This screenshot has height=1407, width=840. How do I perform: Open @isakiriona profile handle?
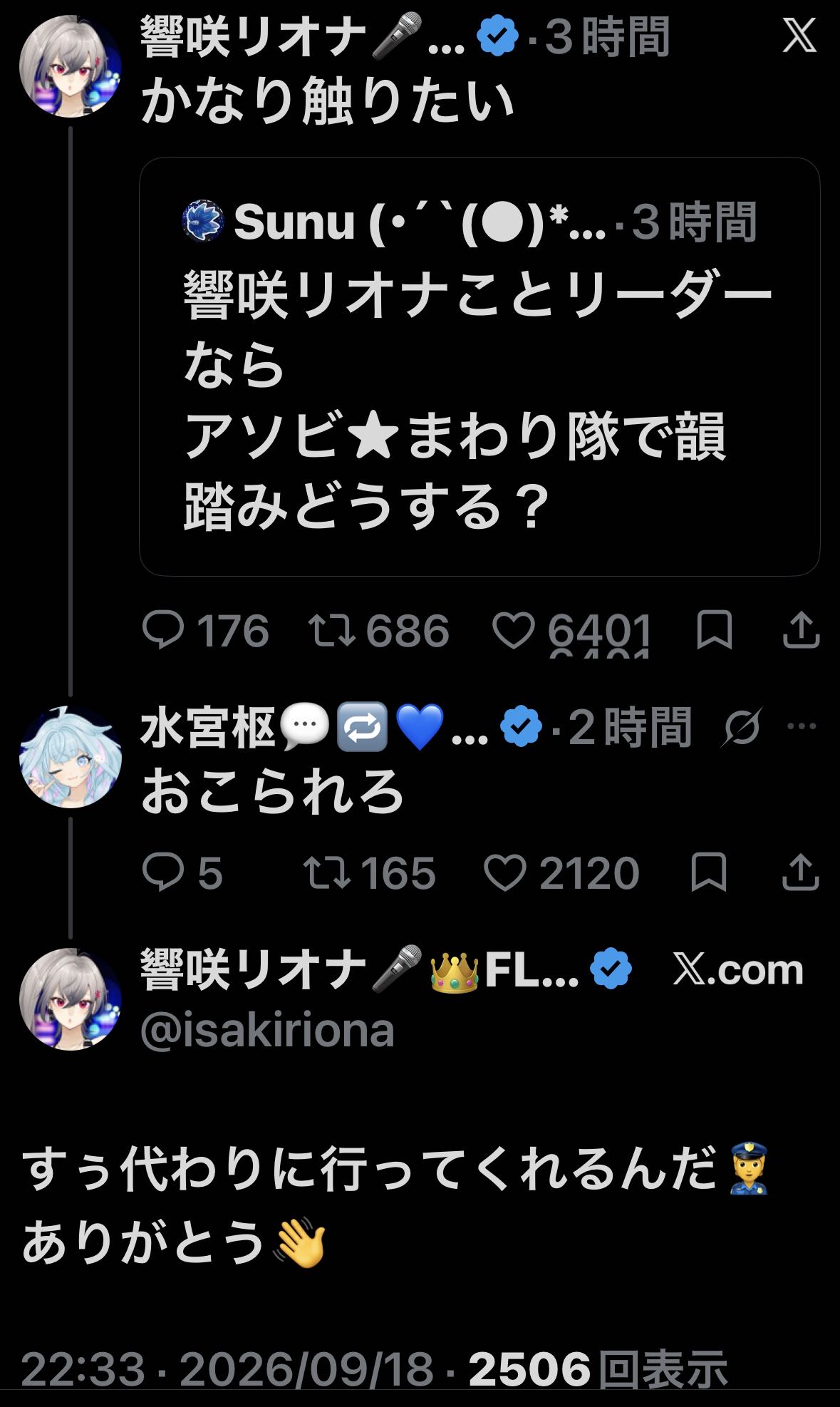coord(267,1031)
